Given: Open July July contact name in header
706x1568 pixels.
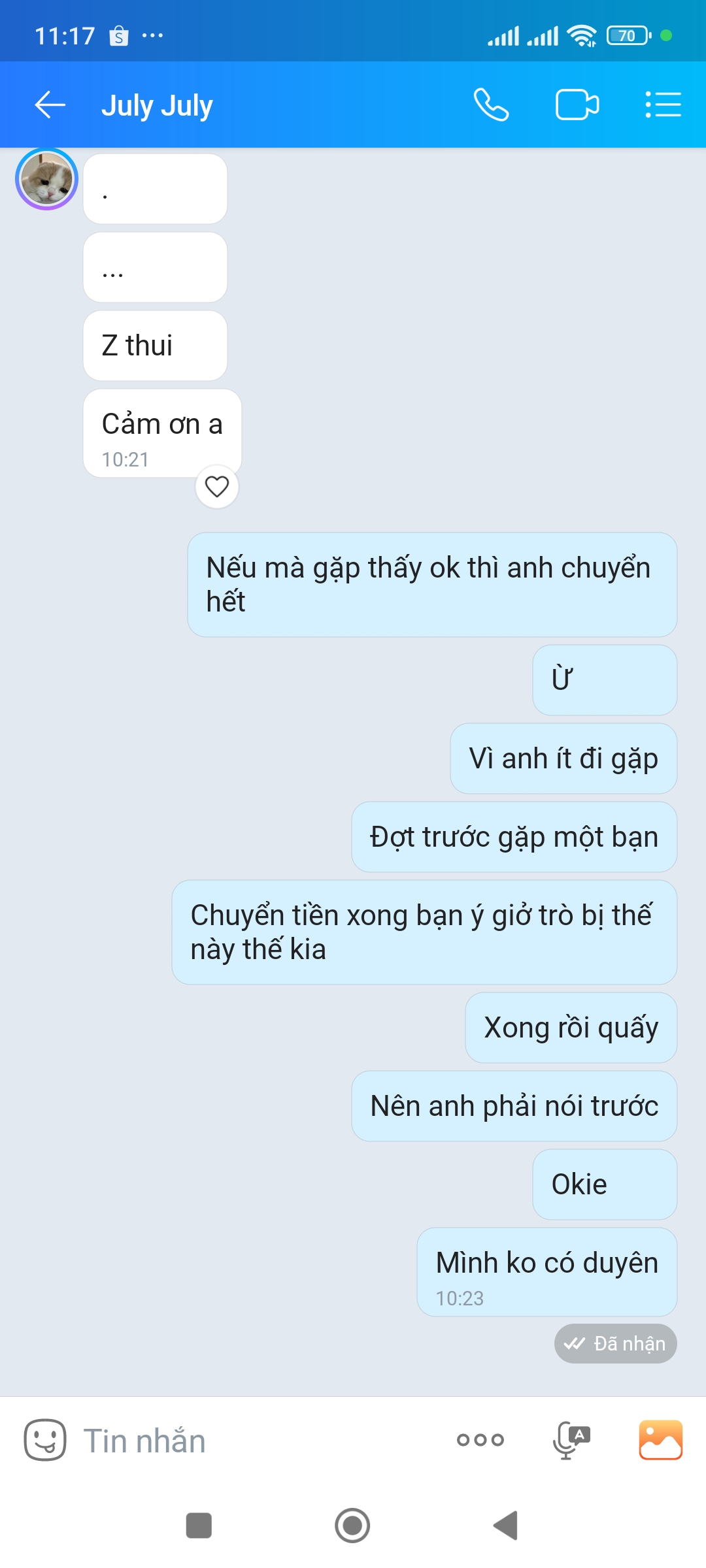Looking at the screenshot, I should pyautogui.click(x=157, y=106).
